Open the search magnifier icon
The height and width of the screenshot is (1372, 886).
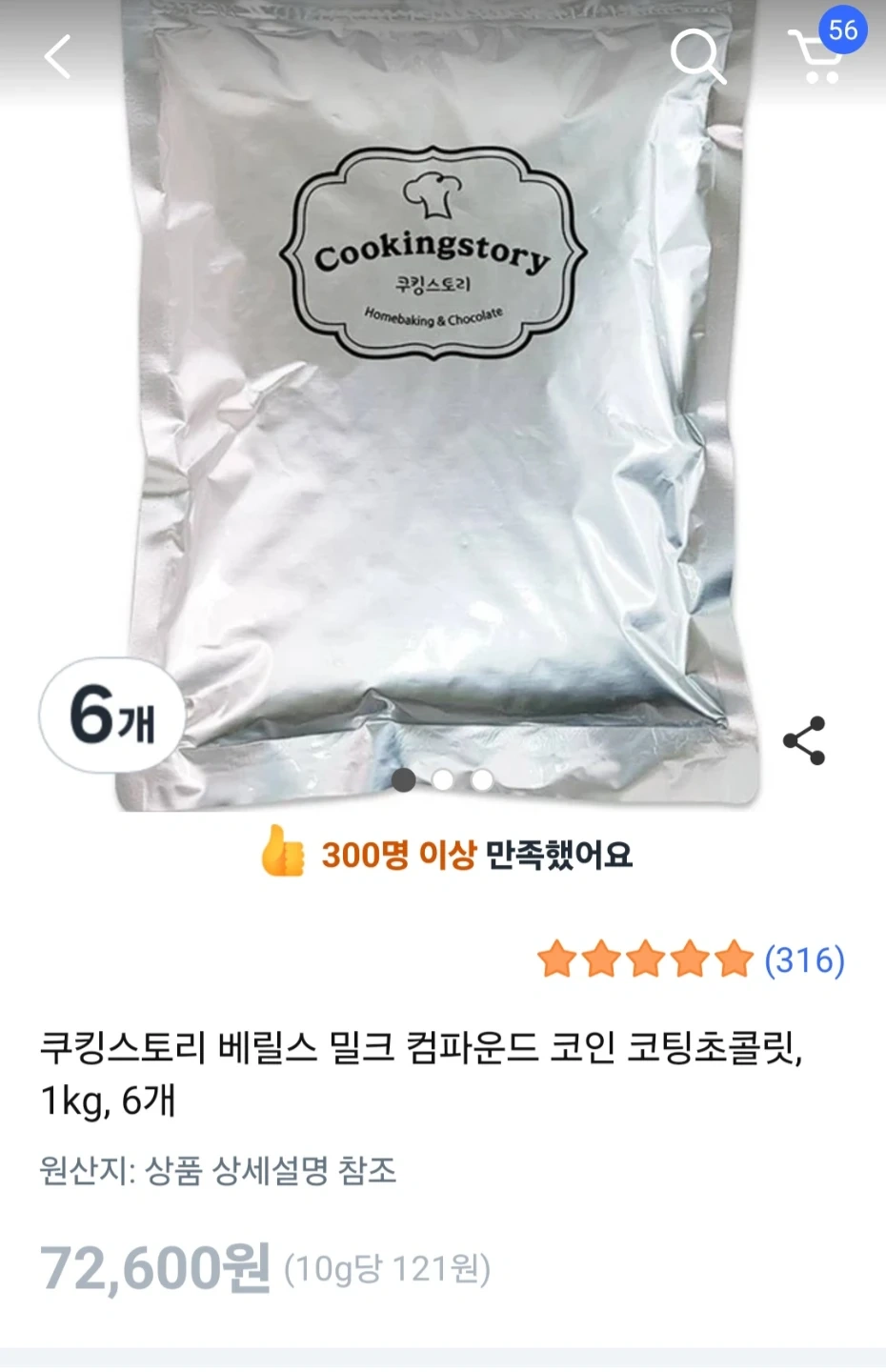point(698,57)
